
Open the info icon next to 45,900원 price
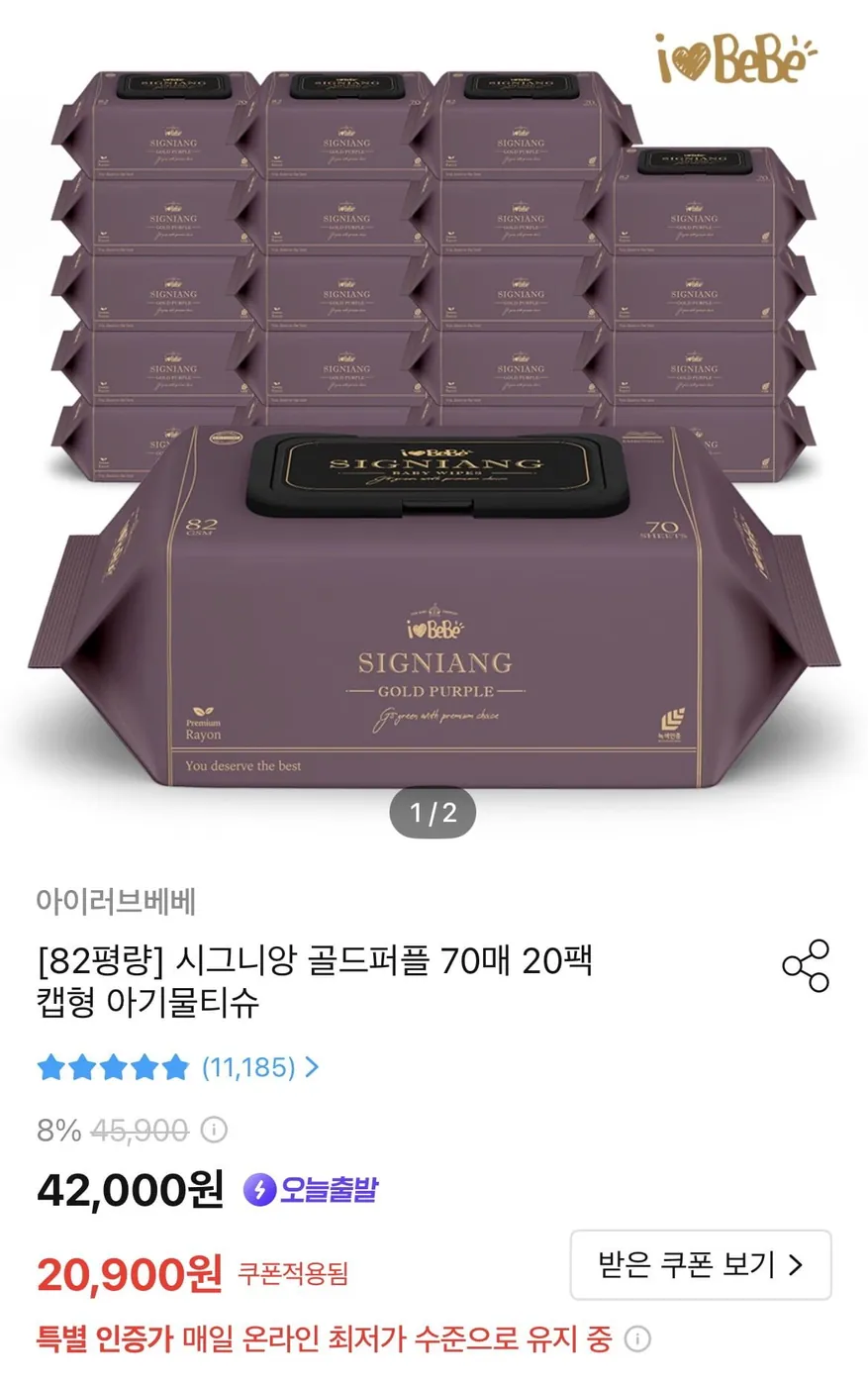[213, 1130]
